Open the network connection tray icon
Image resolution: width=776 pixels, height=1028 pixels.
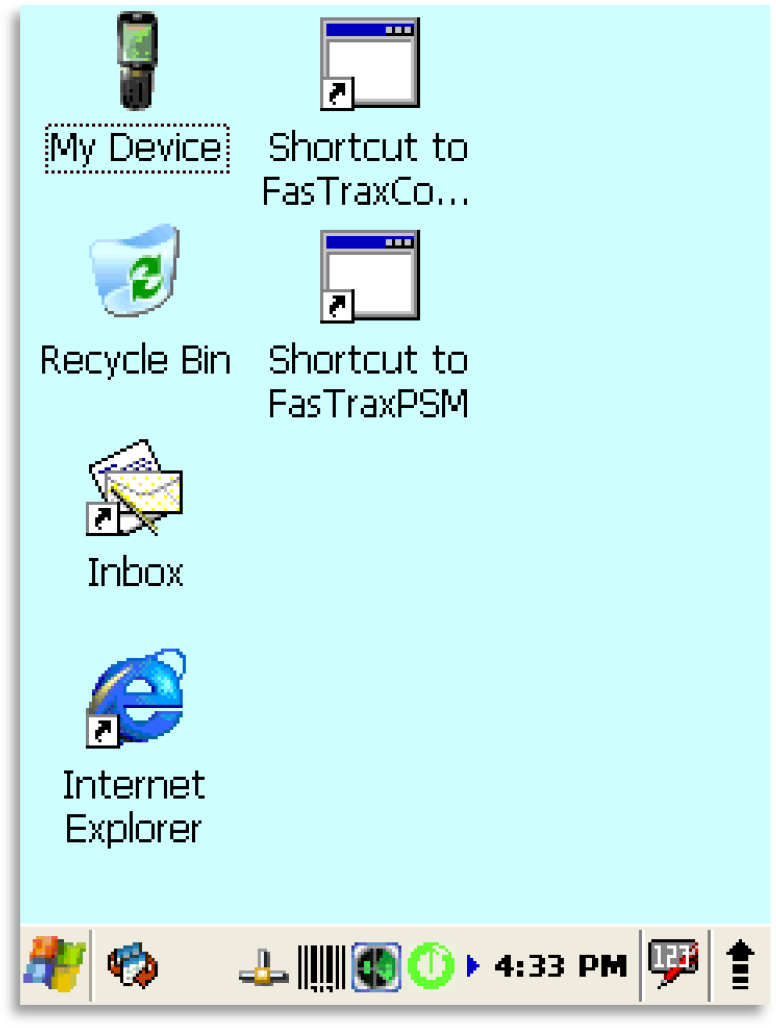point(264,967)
